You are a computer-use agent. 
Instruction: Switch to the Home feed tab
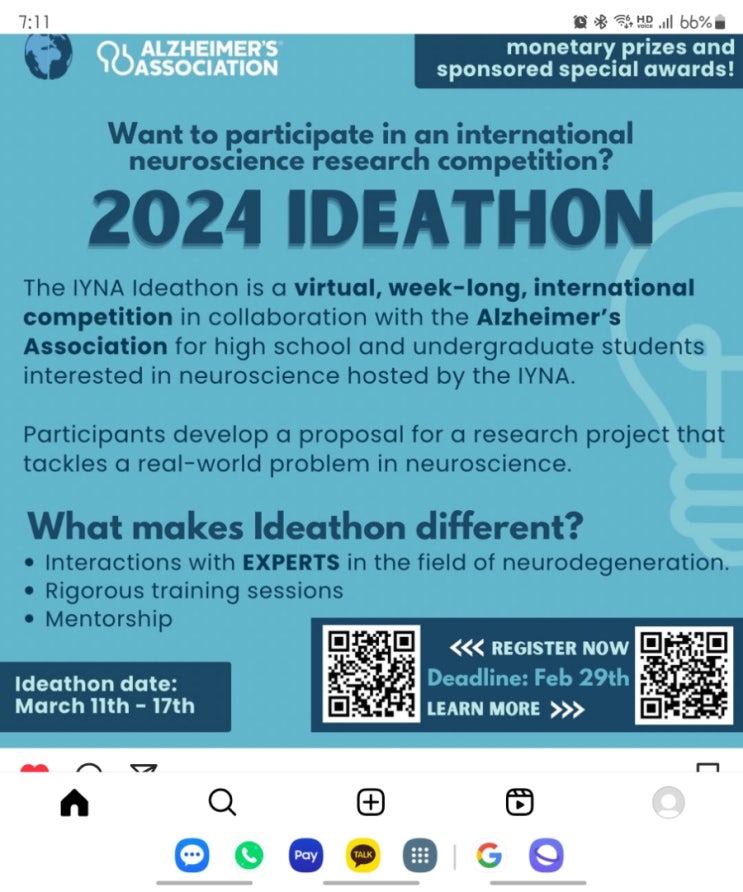click(x=72, y=802)
